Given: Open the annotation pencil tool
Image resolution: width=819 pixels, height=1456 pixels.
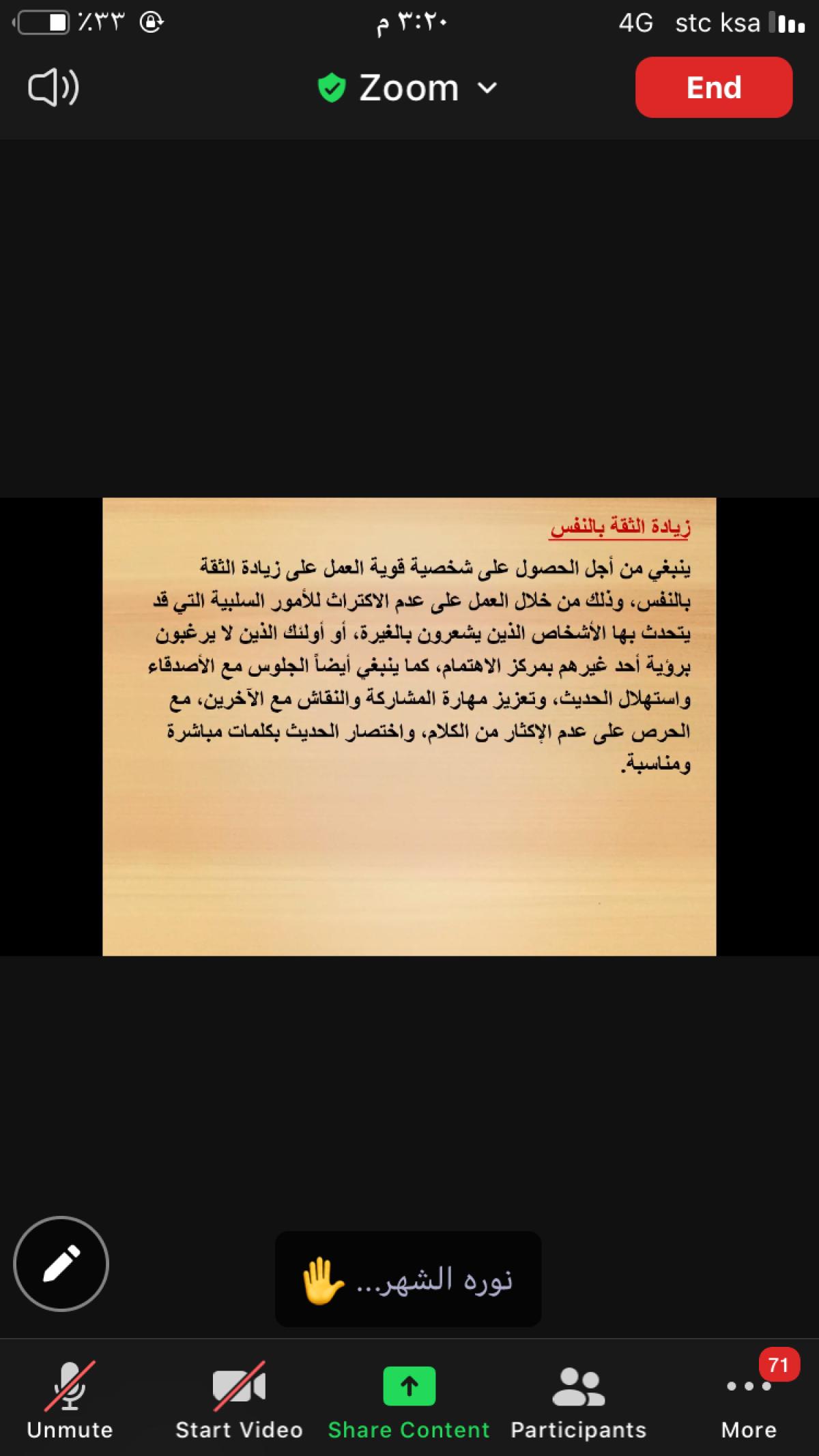Looking at the screenshot, I should click(61, 1264).
